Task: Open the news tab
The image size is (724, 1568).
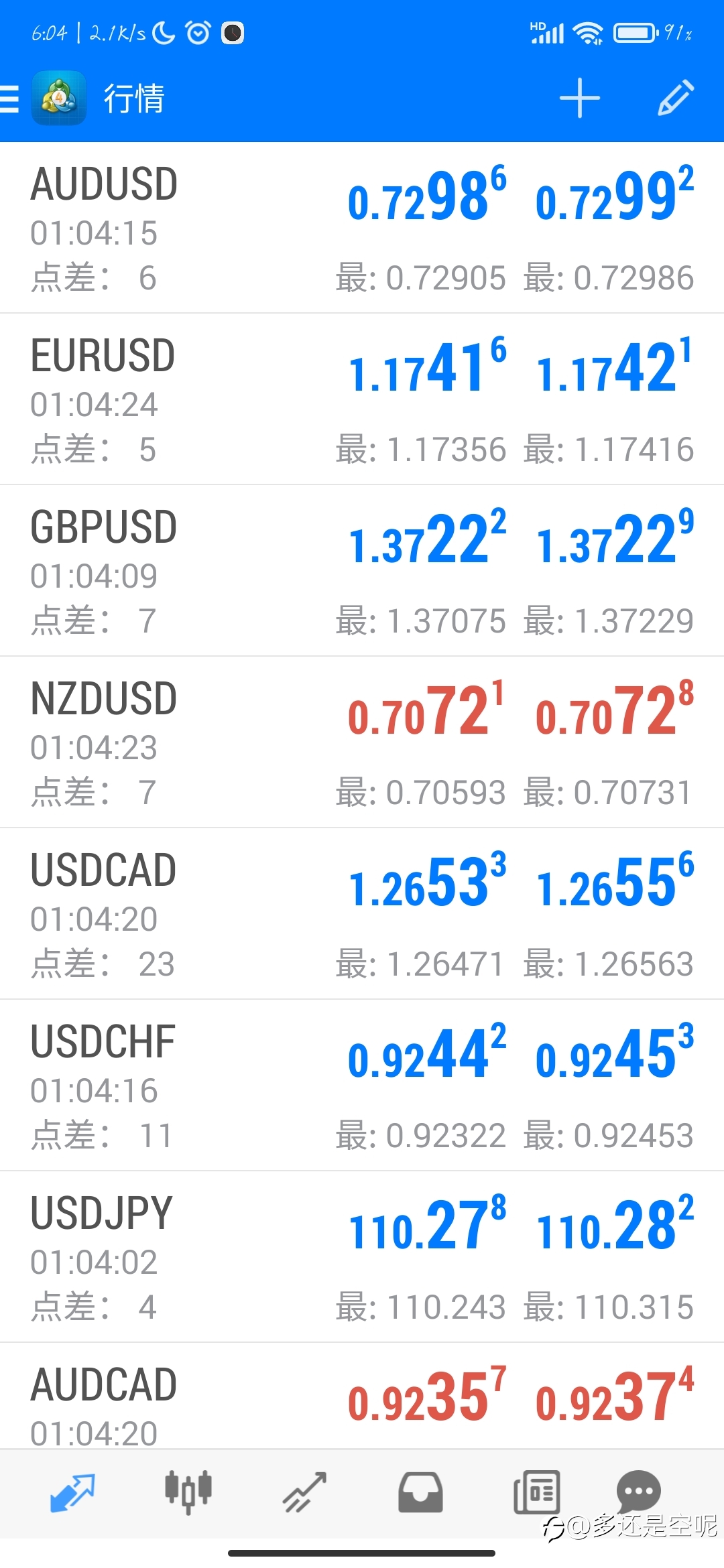Action: coord(537,1493)
